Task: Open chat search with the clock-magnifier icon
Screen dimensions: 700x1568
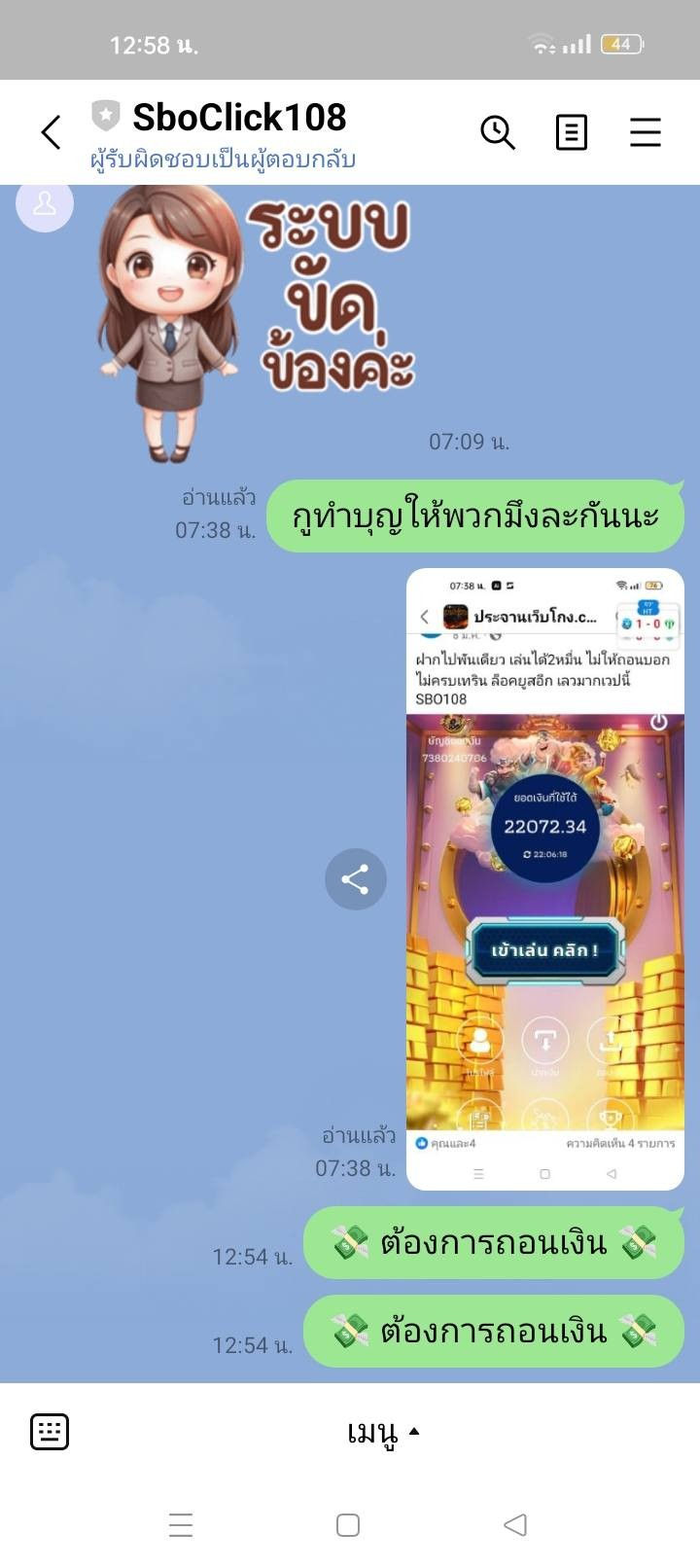Action: [x=498, y=132]
